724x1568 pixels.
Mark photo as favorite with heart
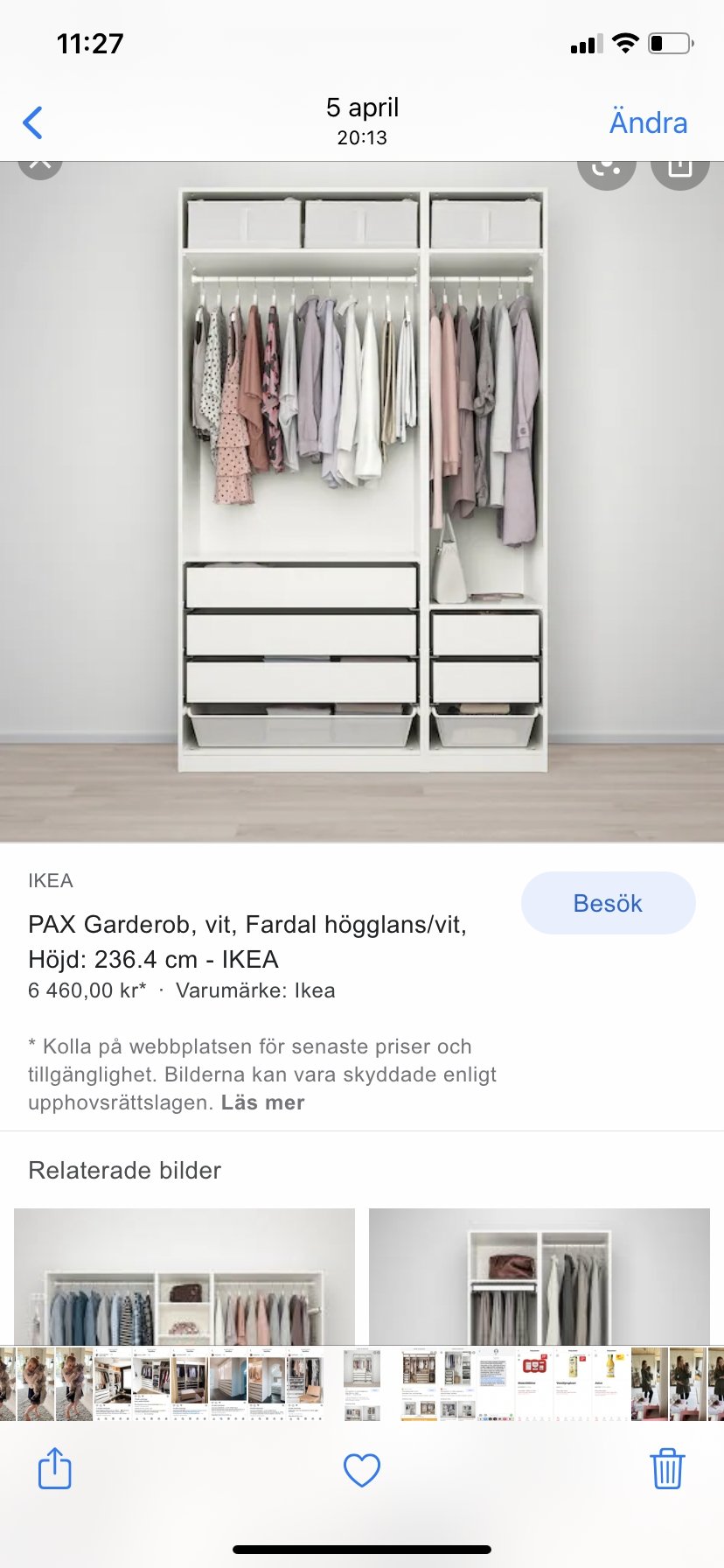coord(361,1470)
